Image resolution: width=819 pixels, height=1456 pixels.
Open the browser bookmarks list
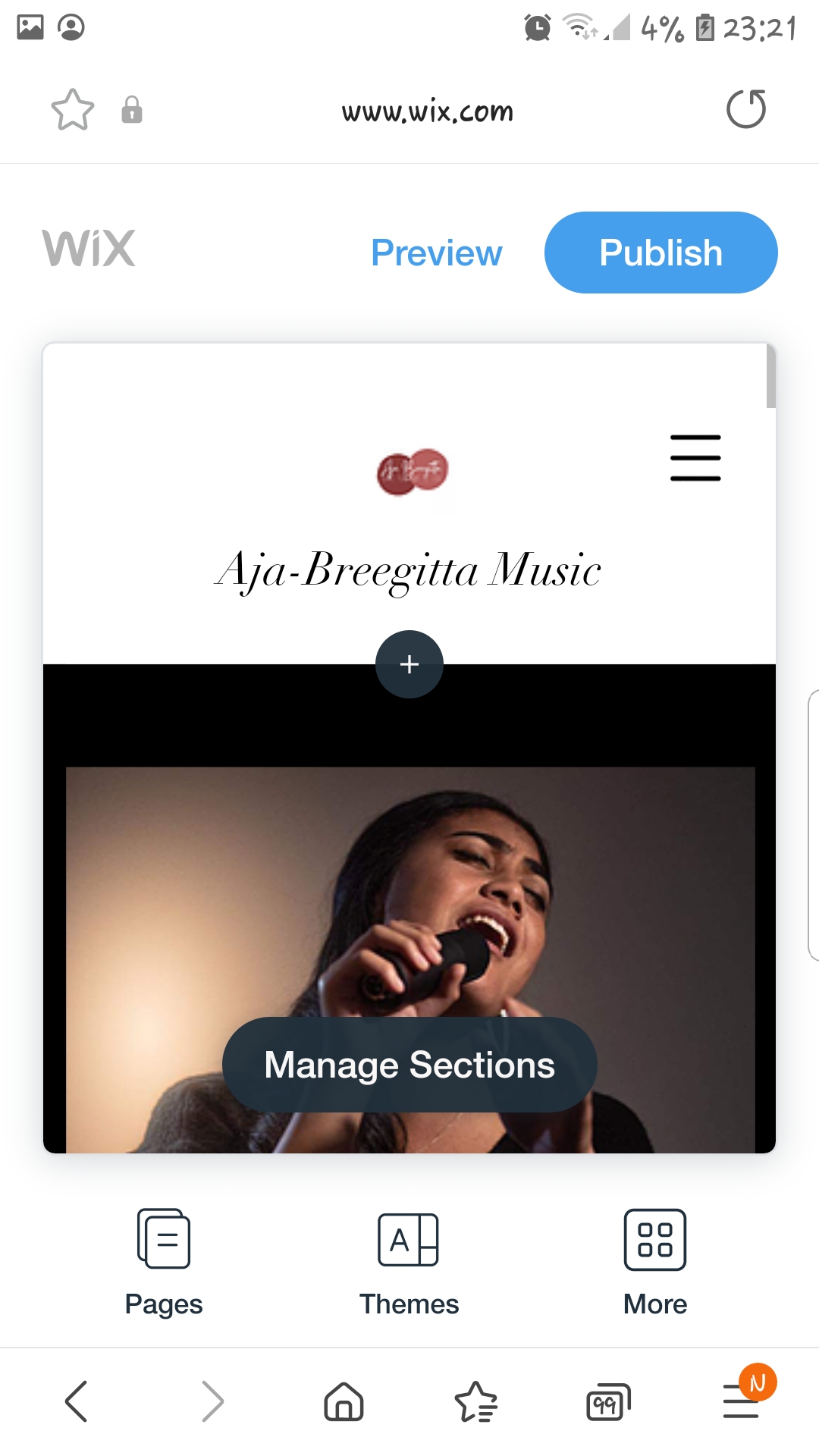[x=475, y=1401]
